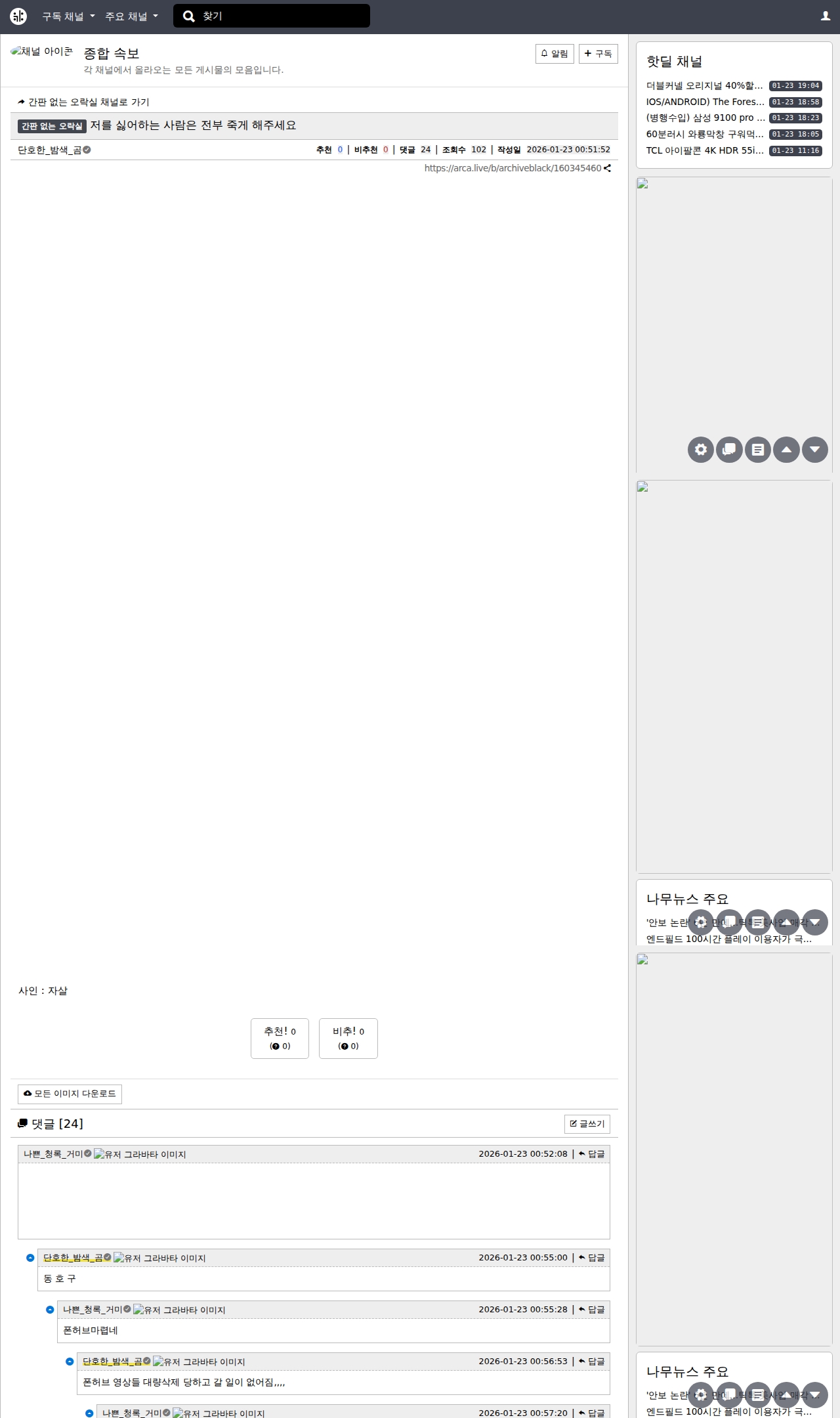Reply to the 폰허브마렵네 comment
Screen dimensions: 840x1418
click(x=591, y=1309)
